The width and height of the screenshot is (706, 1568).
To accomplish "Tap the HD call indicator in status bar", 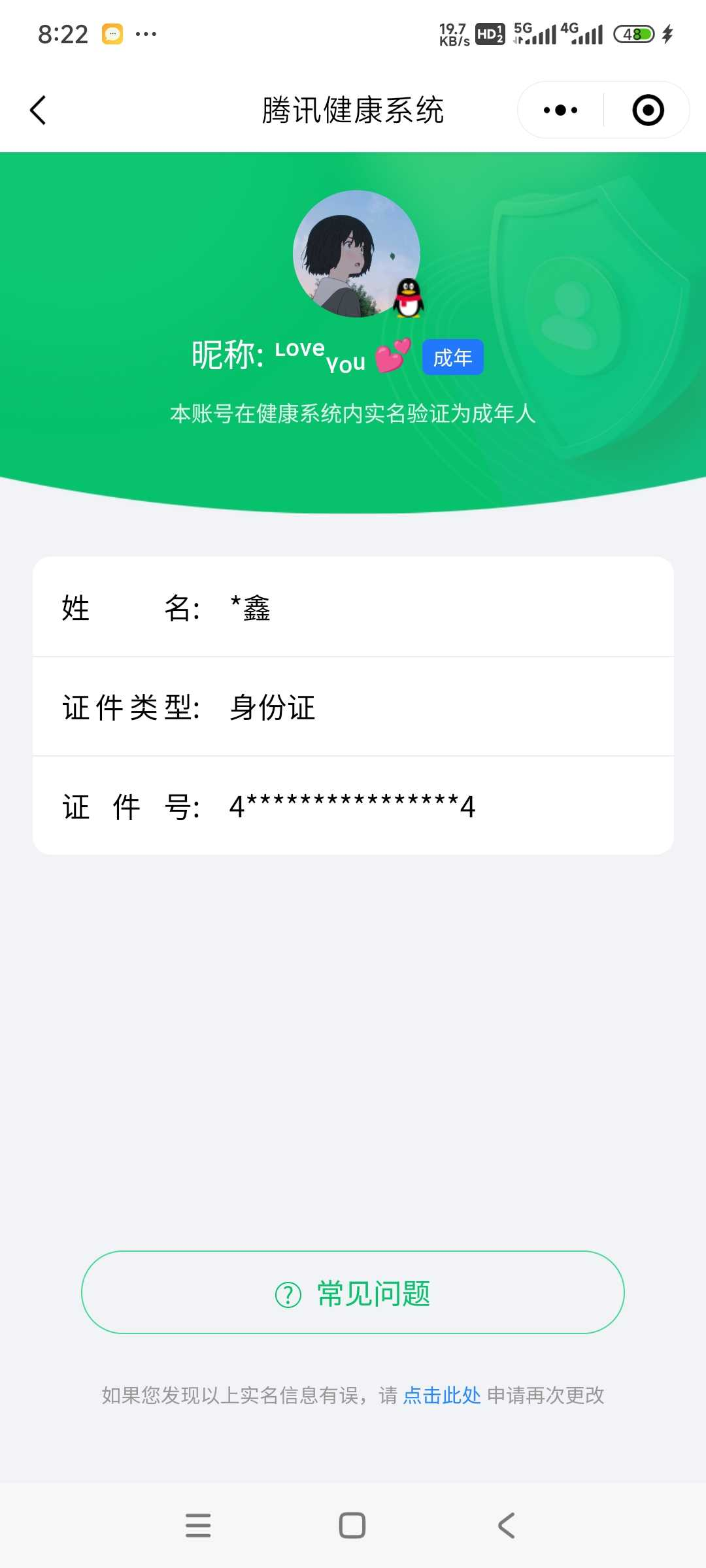I will 489,33.
